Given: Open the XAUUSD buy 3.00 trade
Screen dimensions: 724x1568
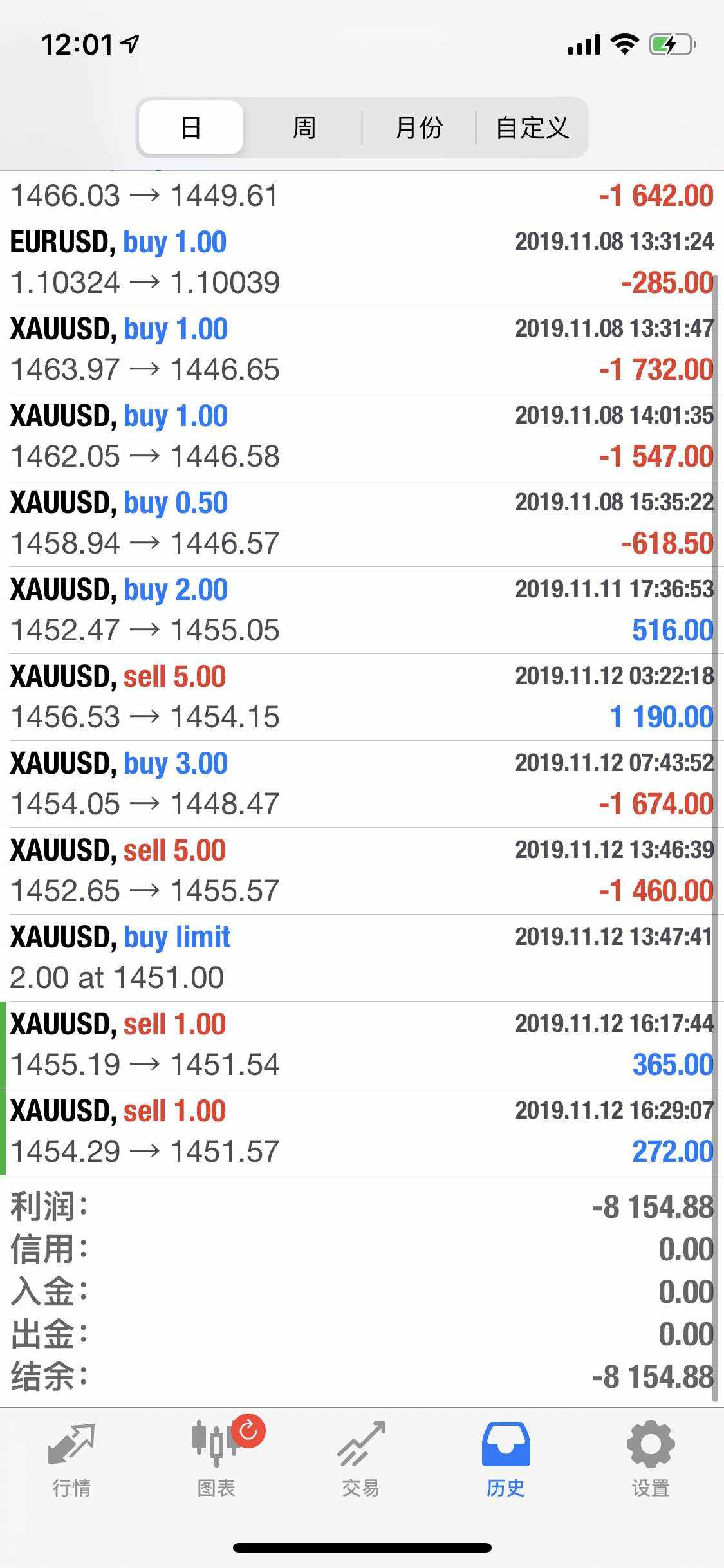Looking at the screenshot, I should coord(362,784).
